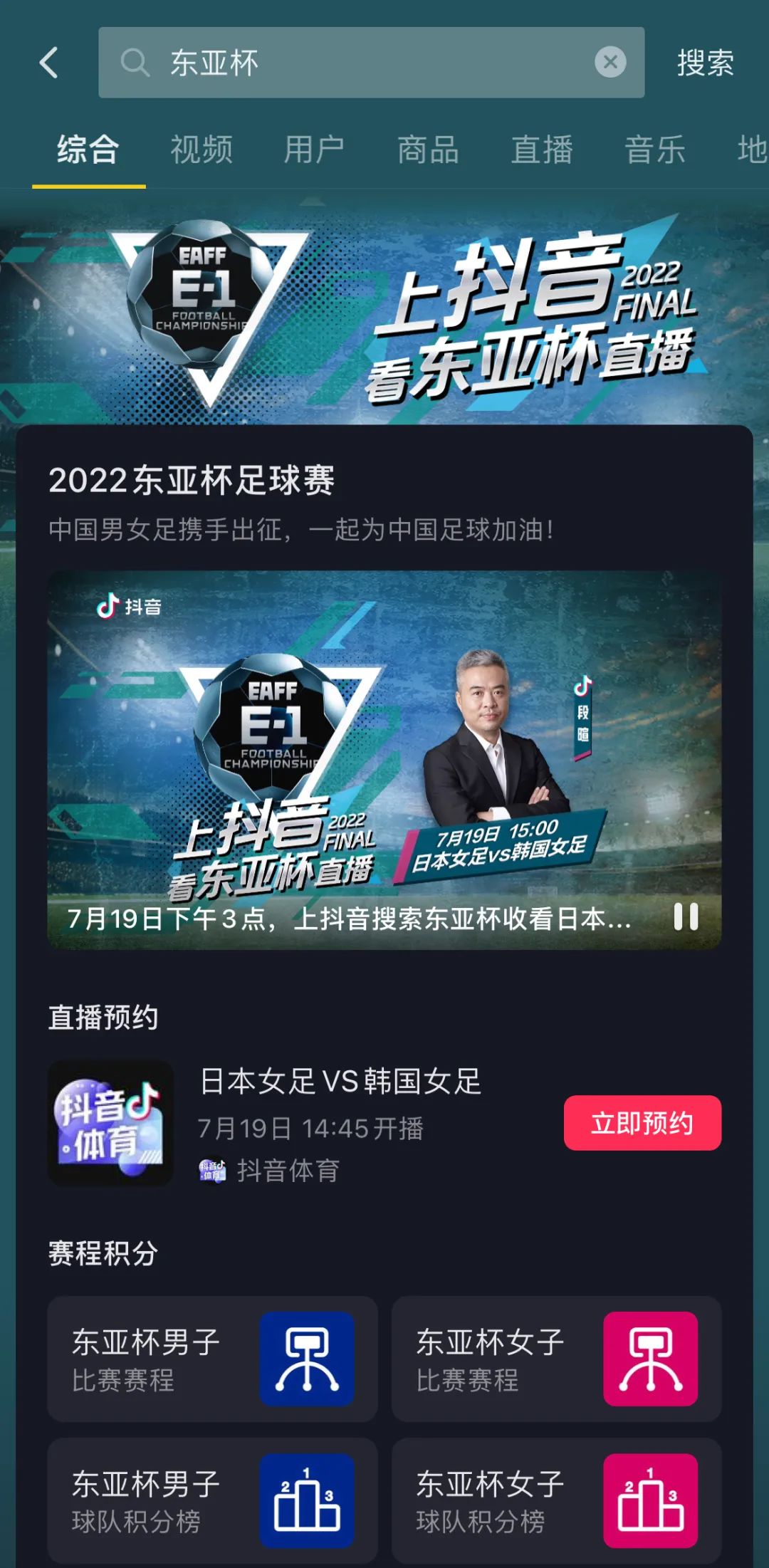Switch to the 音乐 tab
The width and height of the screenshot is (769, 1568).
(655, 150)
